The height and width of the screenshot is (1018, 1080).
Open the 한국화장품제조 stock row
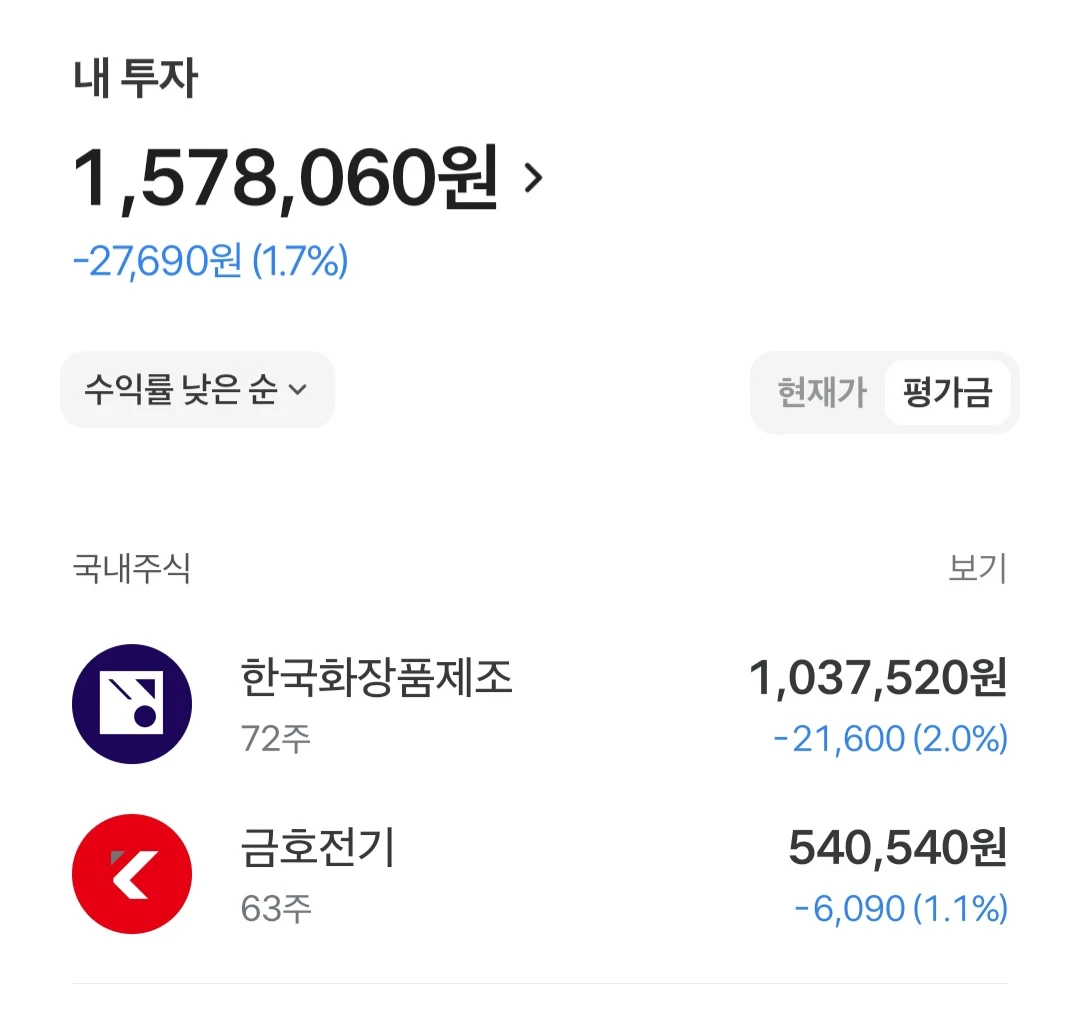coord(540,704)
